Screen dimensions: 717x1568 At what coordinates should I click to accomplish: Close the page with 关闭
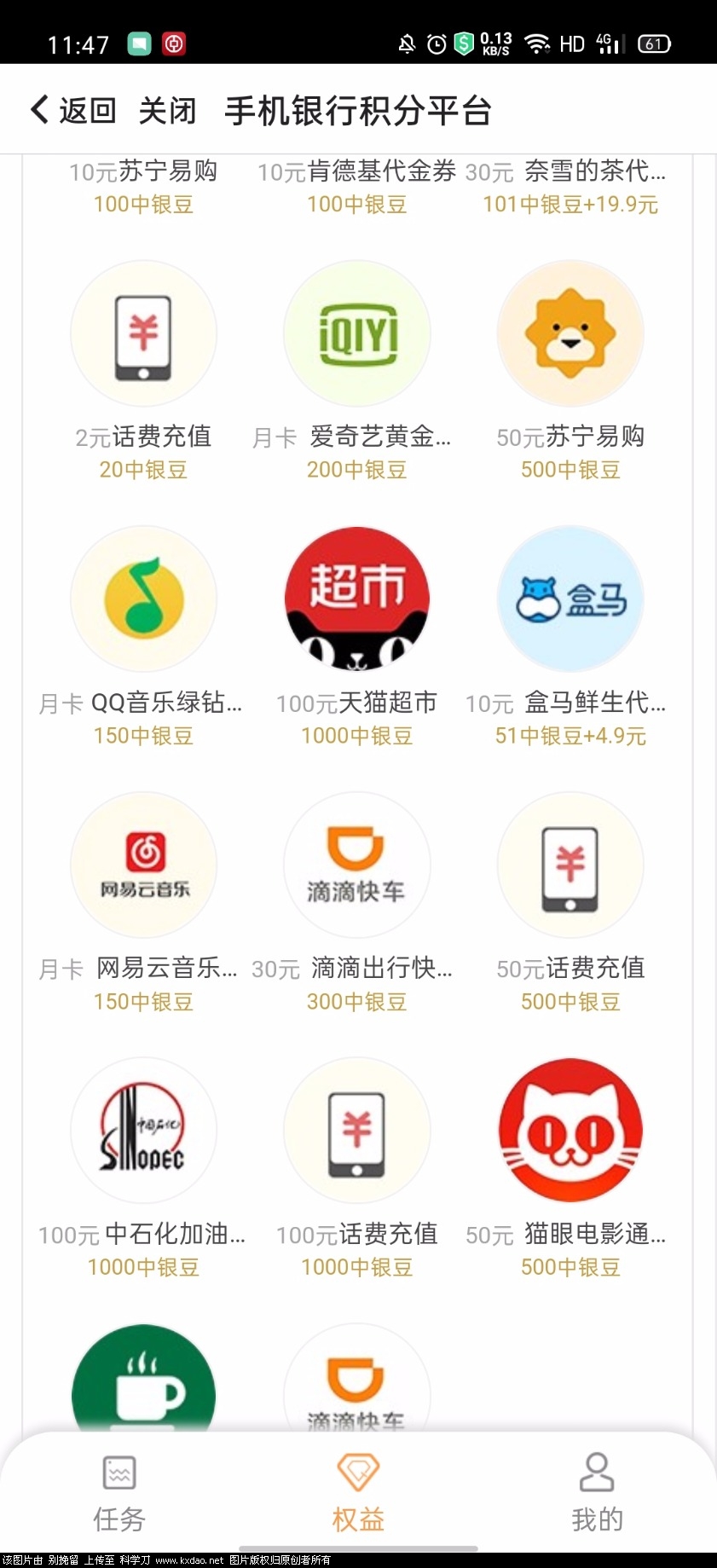(167, 111)
